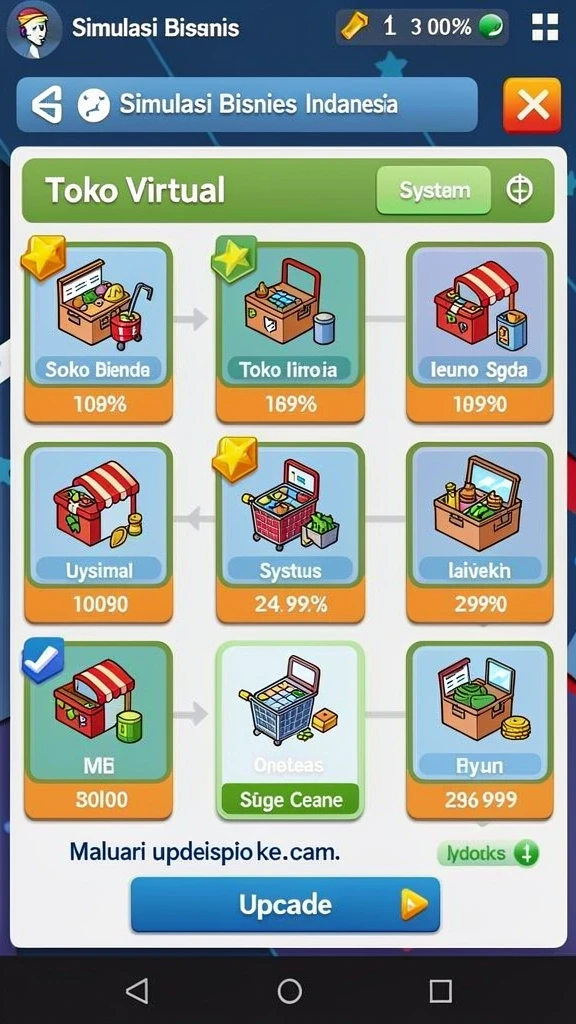This screenshot has width=576, height=1024.
Task: Open the grid menu icon at top right
Action: 545,27
